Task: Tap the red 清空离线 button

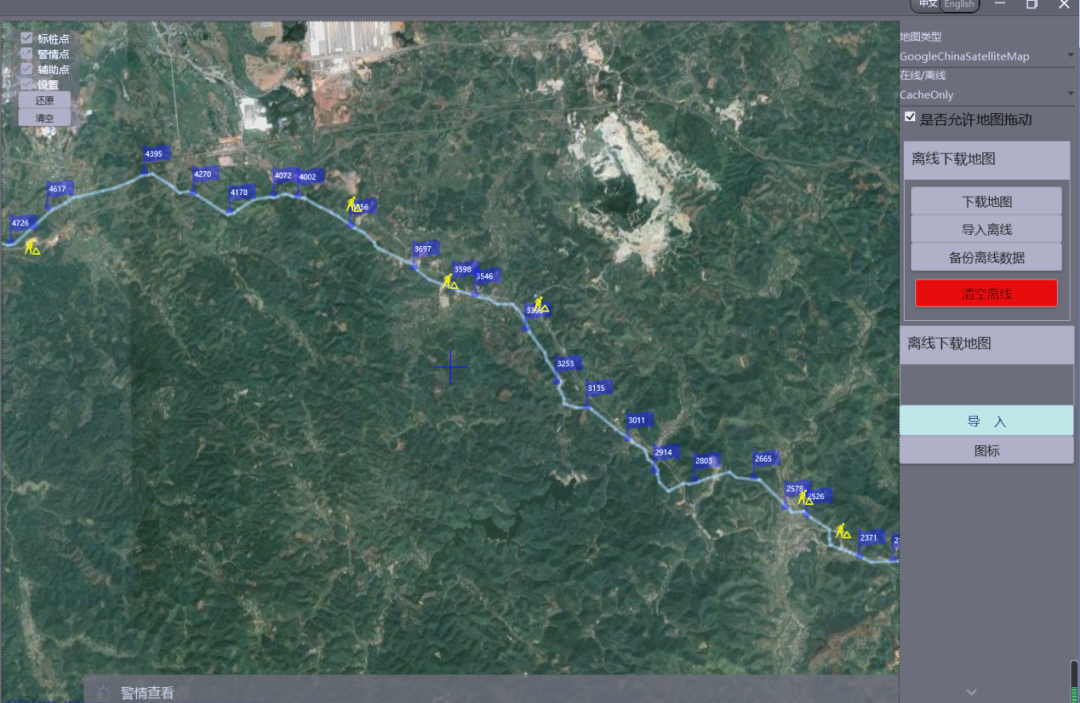Action: pyautogui.click(x=986, y=293)
